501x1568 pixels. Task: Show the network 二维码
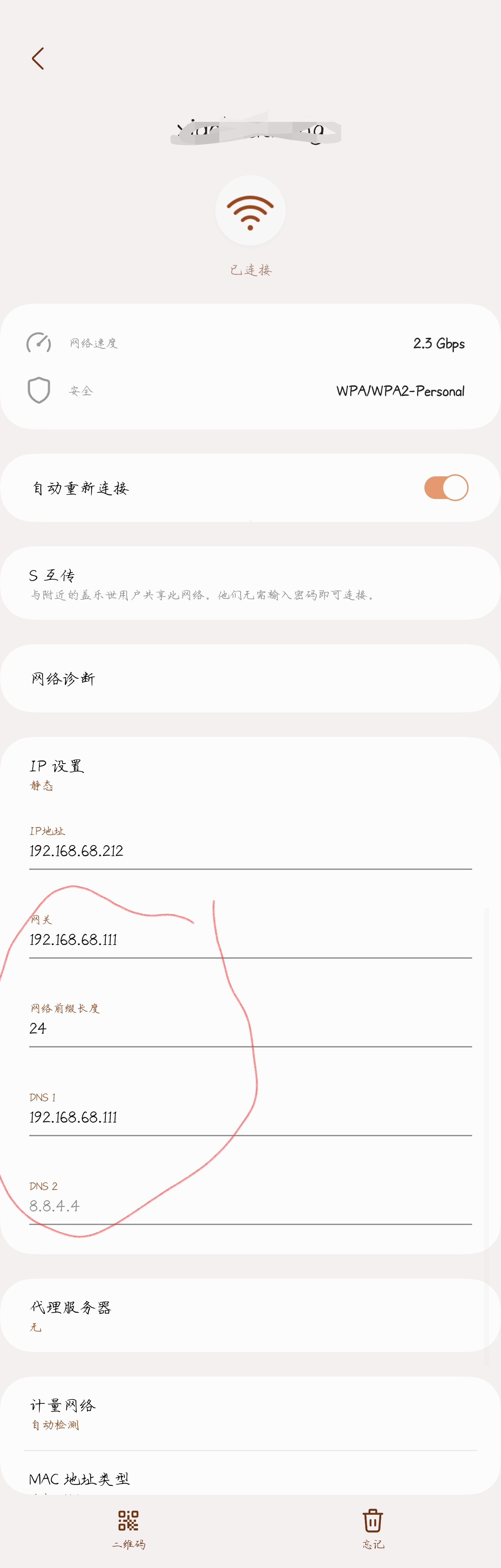coord(128,1528)
